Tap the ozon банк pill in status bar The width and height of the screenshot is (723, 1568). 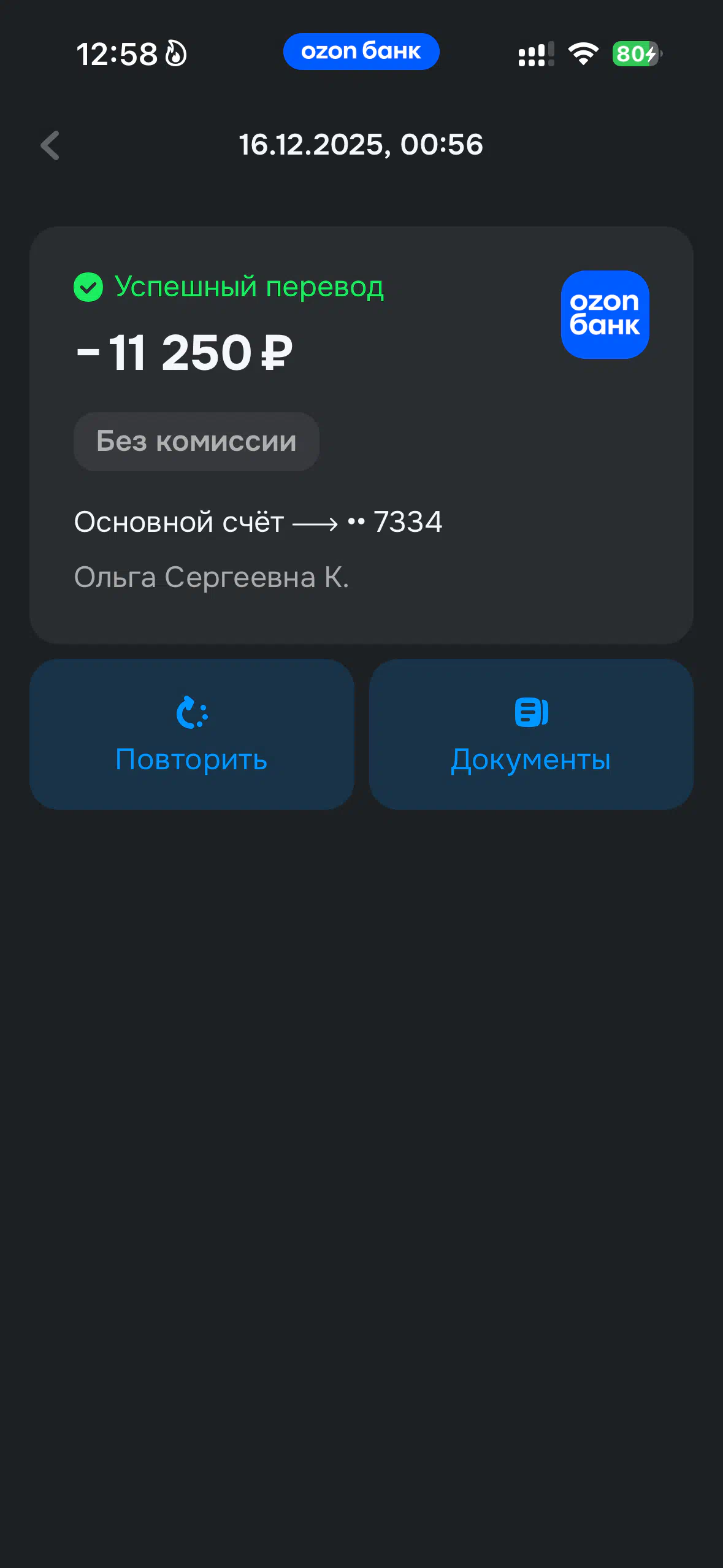coord(361,52)
